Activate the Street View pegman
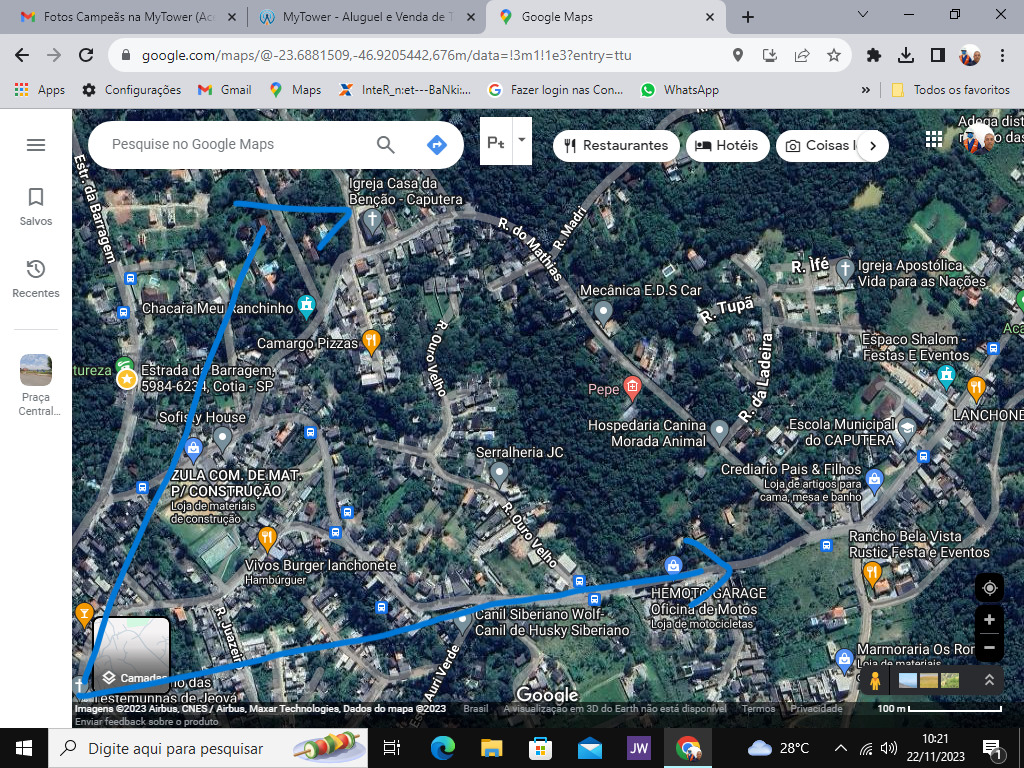The width and height of the screenshot is (1024, 768). (876, 681)
